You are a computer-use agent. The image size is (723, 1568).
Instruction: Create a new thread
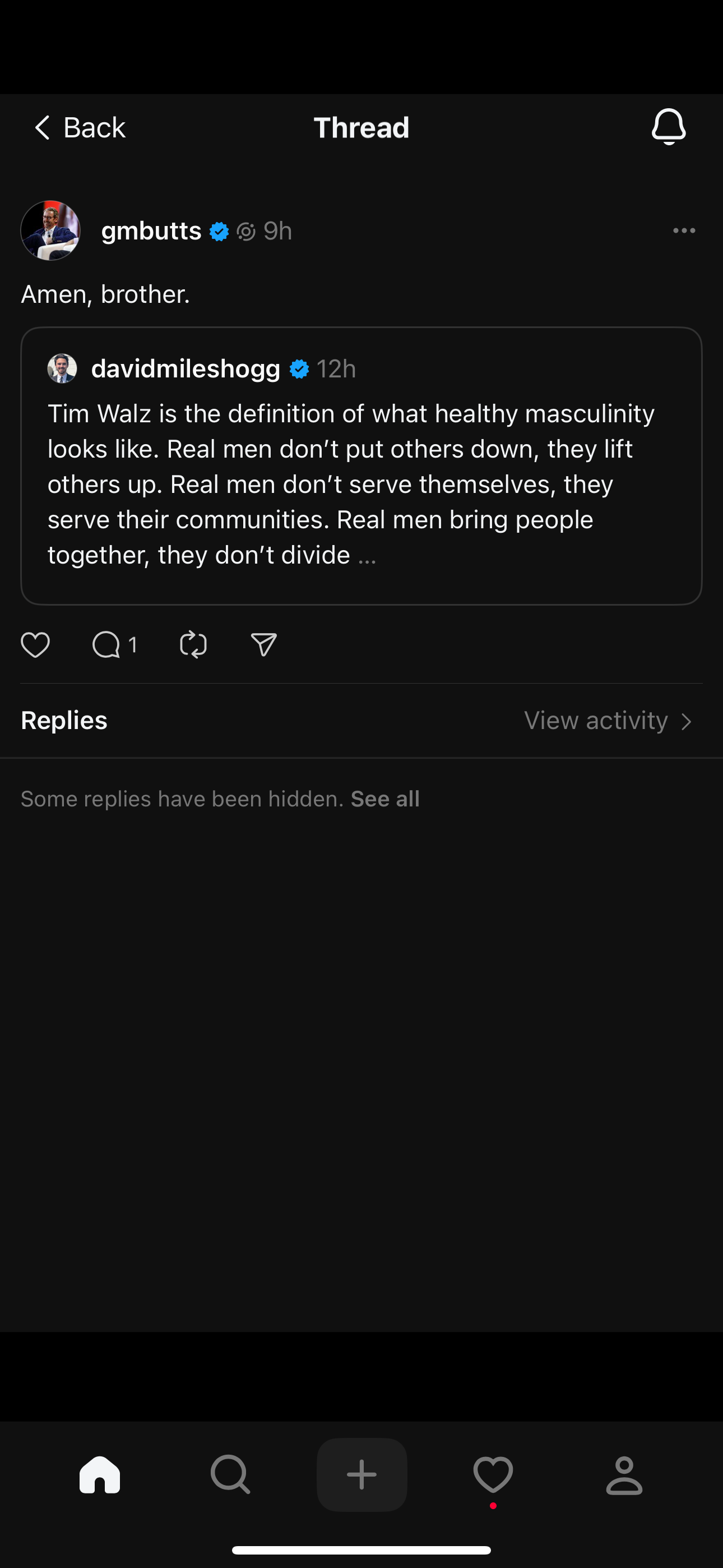tap(361, 1475)
